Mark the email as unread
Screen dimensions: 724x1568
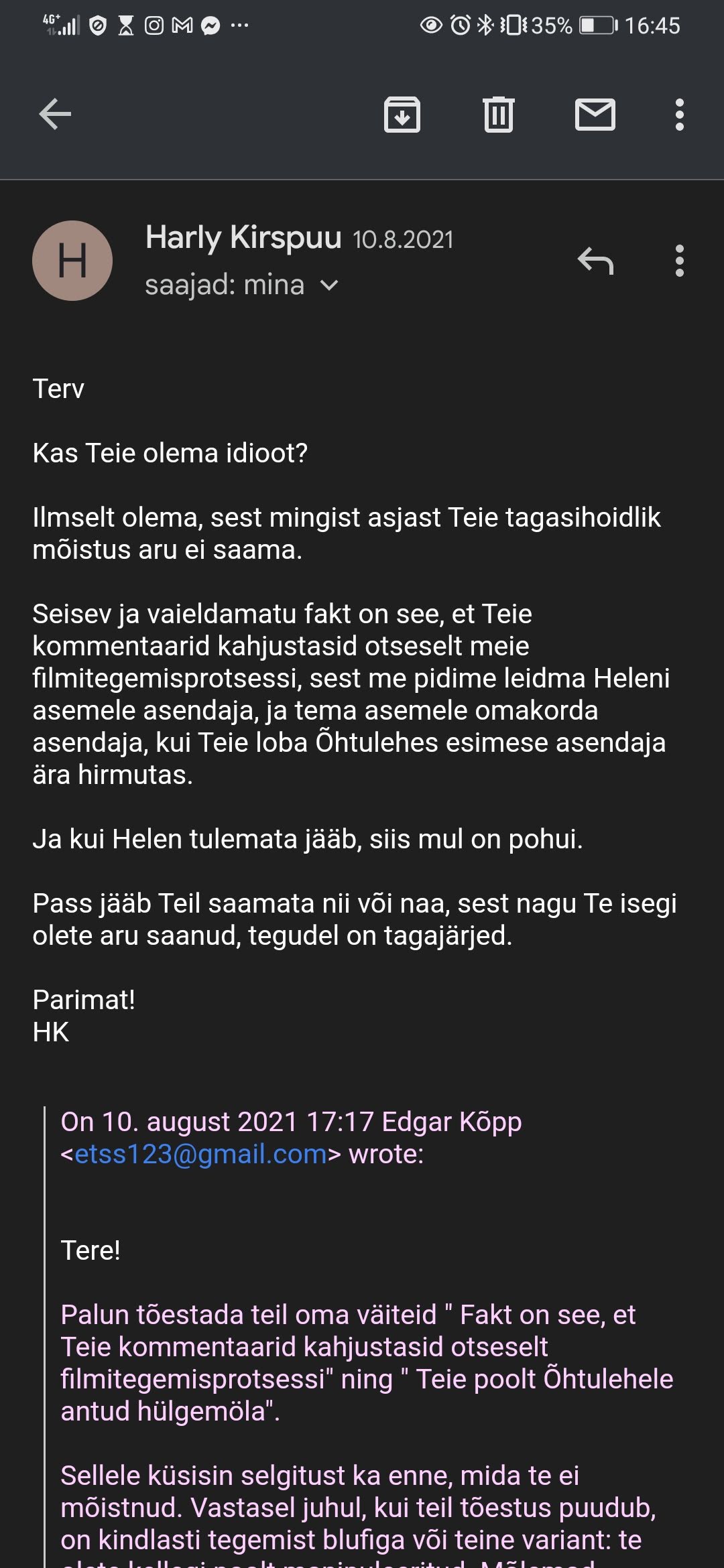(x=595, y=114)
